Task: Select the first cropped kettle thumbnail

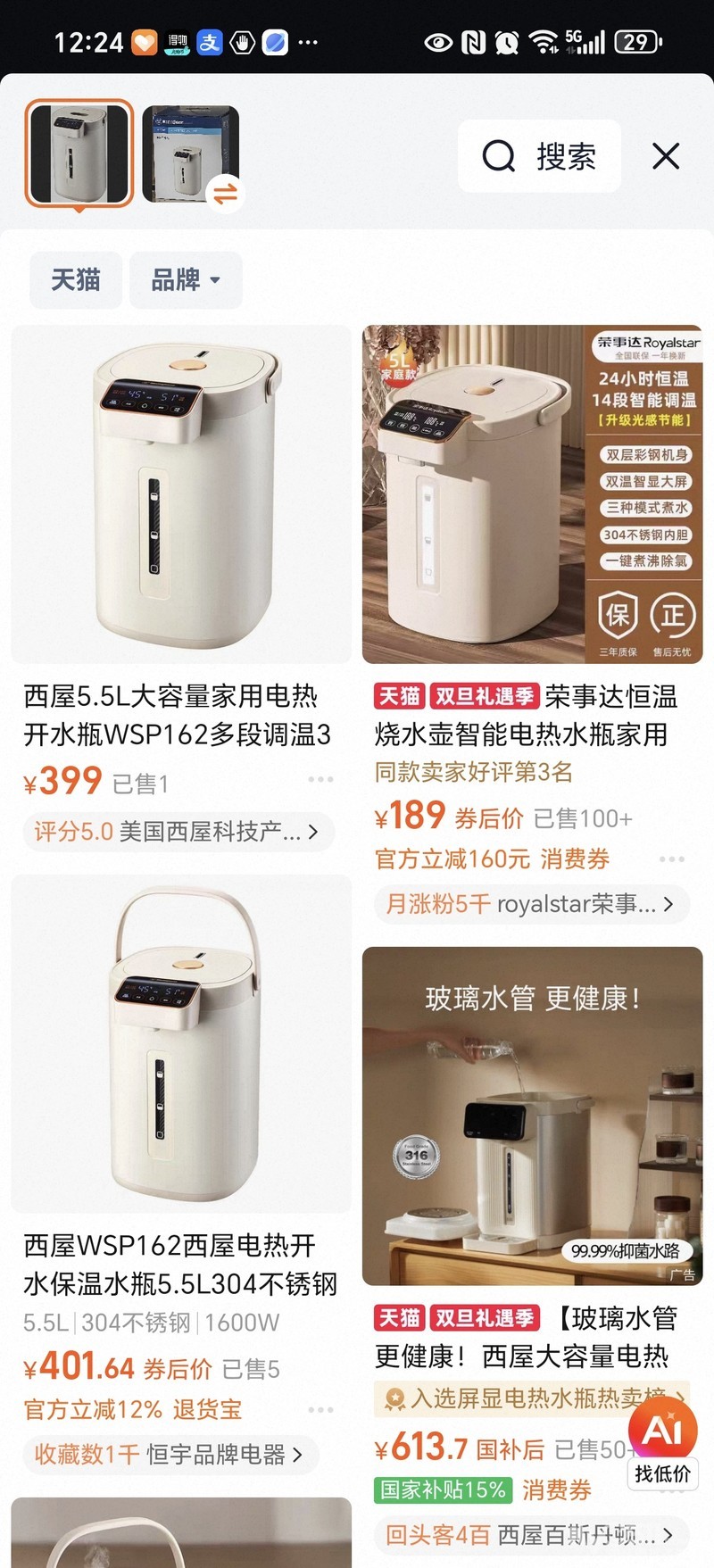Action: point(79,153)
